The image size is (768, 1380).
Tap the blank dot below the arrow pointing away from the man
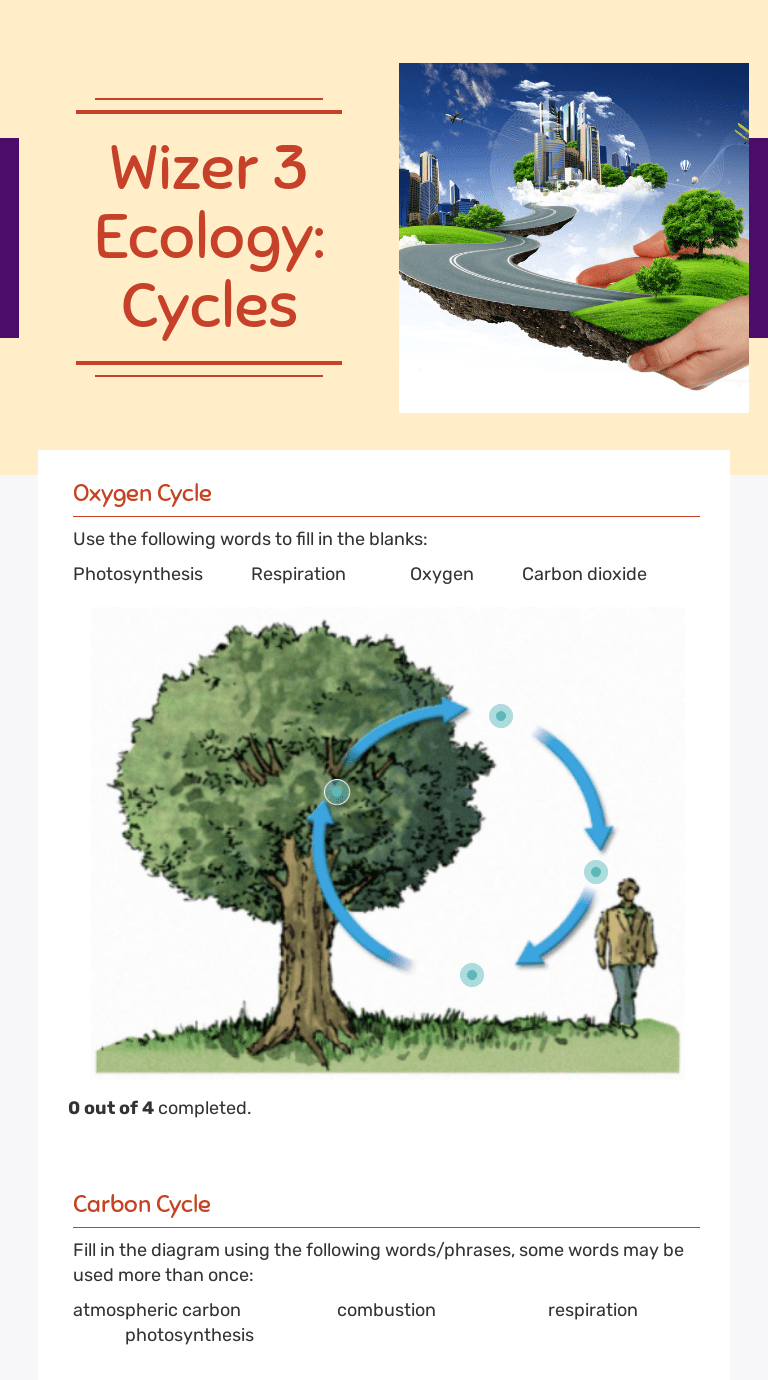tap(472, 975)
